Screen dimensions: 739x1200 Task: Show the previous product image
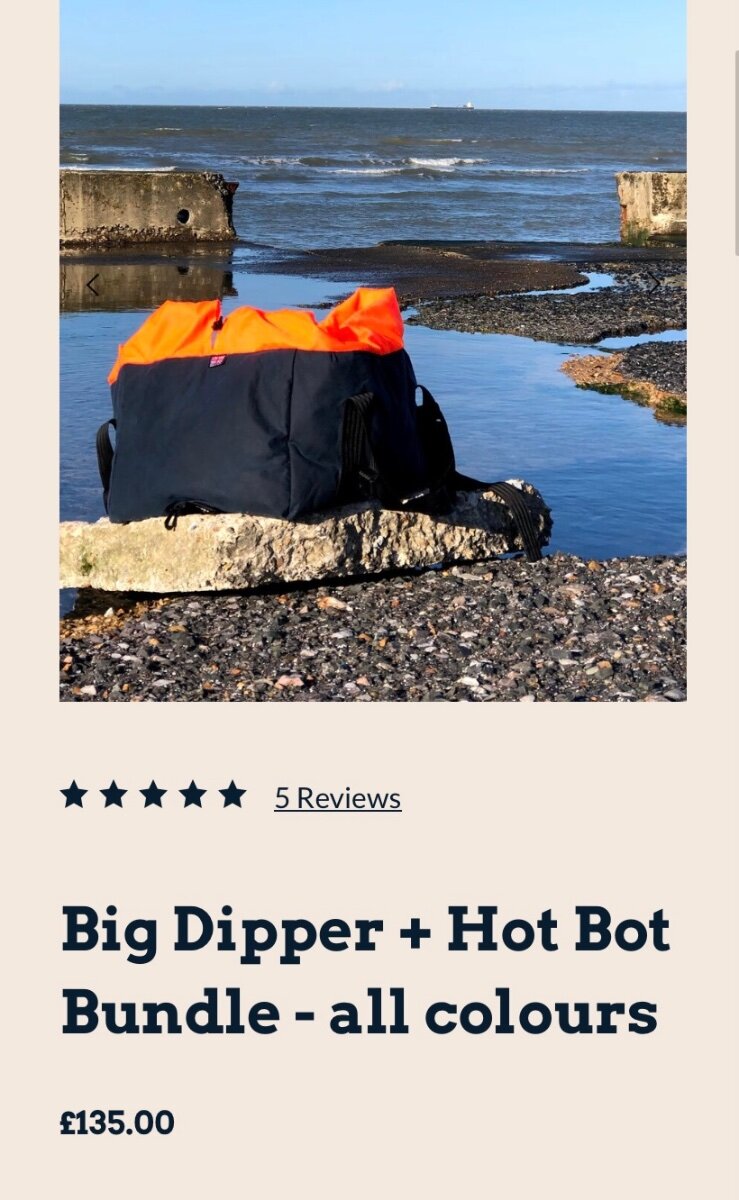(x=92, y=285)
